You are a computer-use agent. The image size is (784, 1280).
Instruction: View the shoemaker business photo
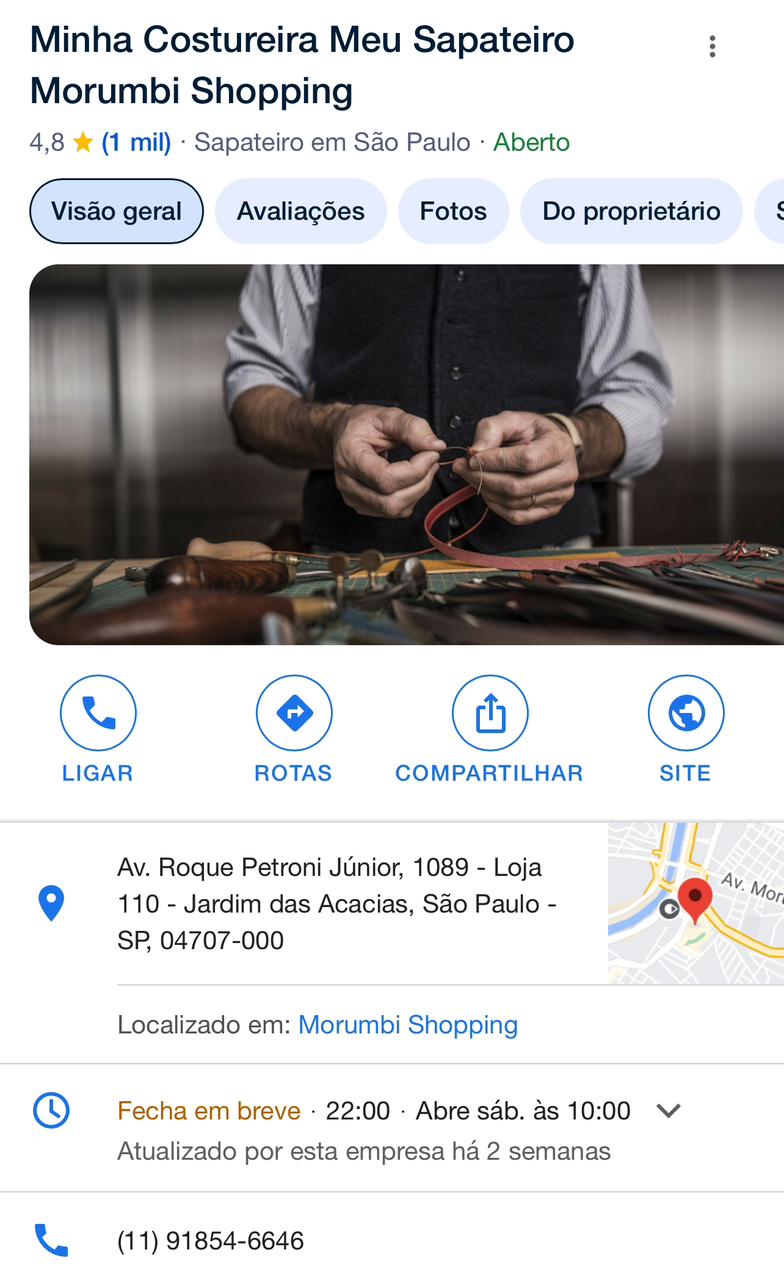[406, 454]
